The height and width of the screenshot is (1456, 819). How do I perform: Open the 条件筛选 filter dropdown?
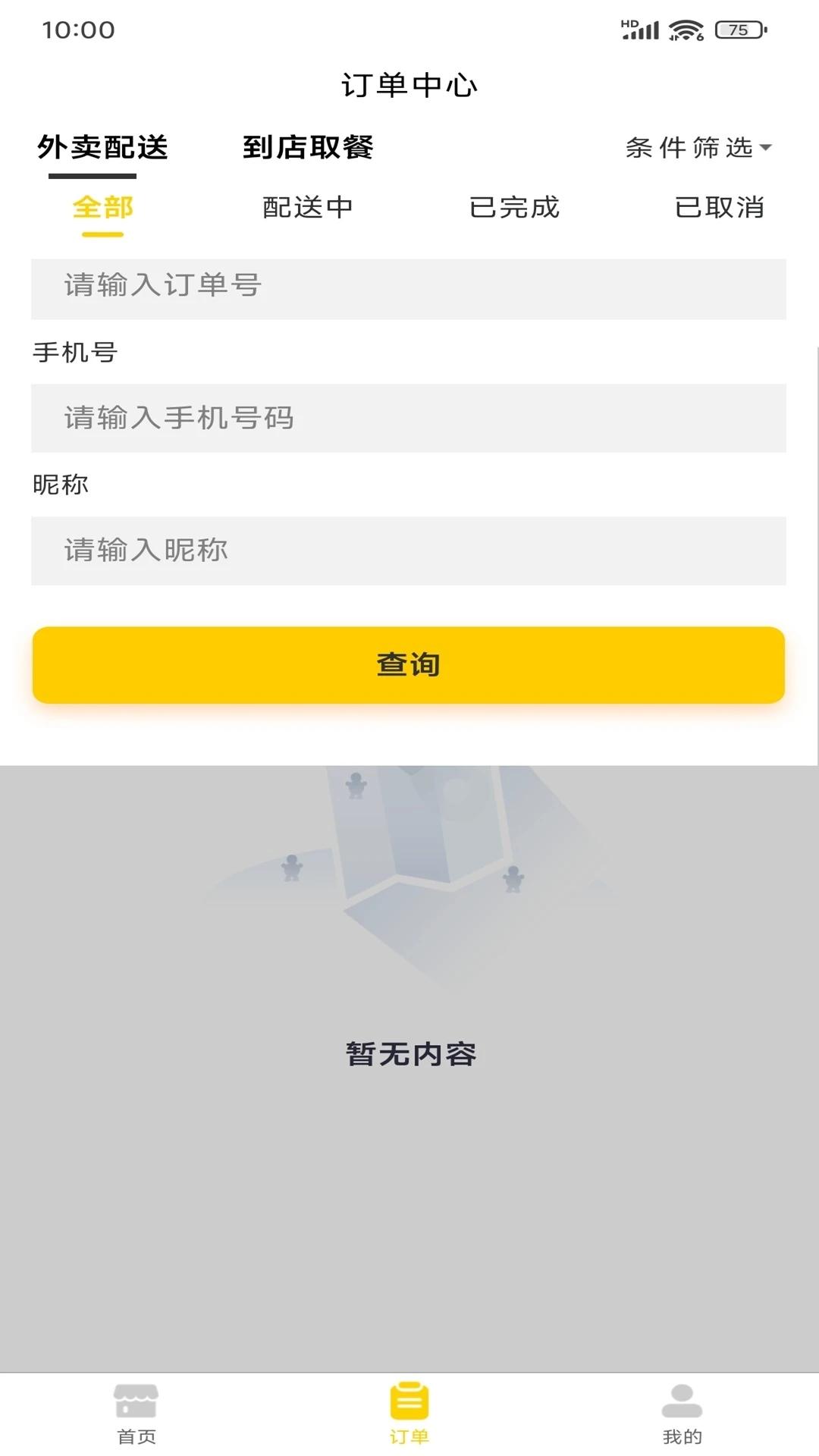point(694,149)
